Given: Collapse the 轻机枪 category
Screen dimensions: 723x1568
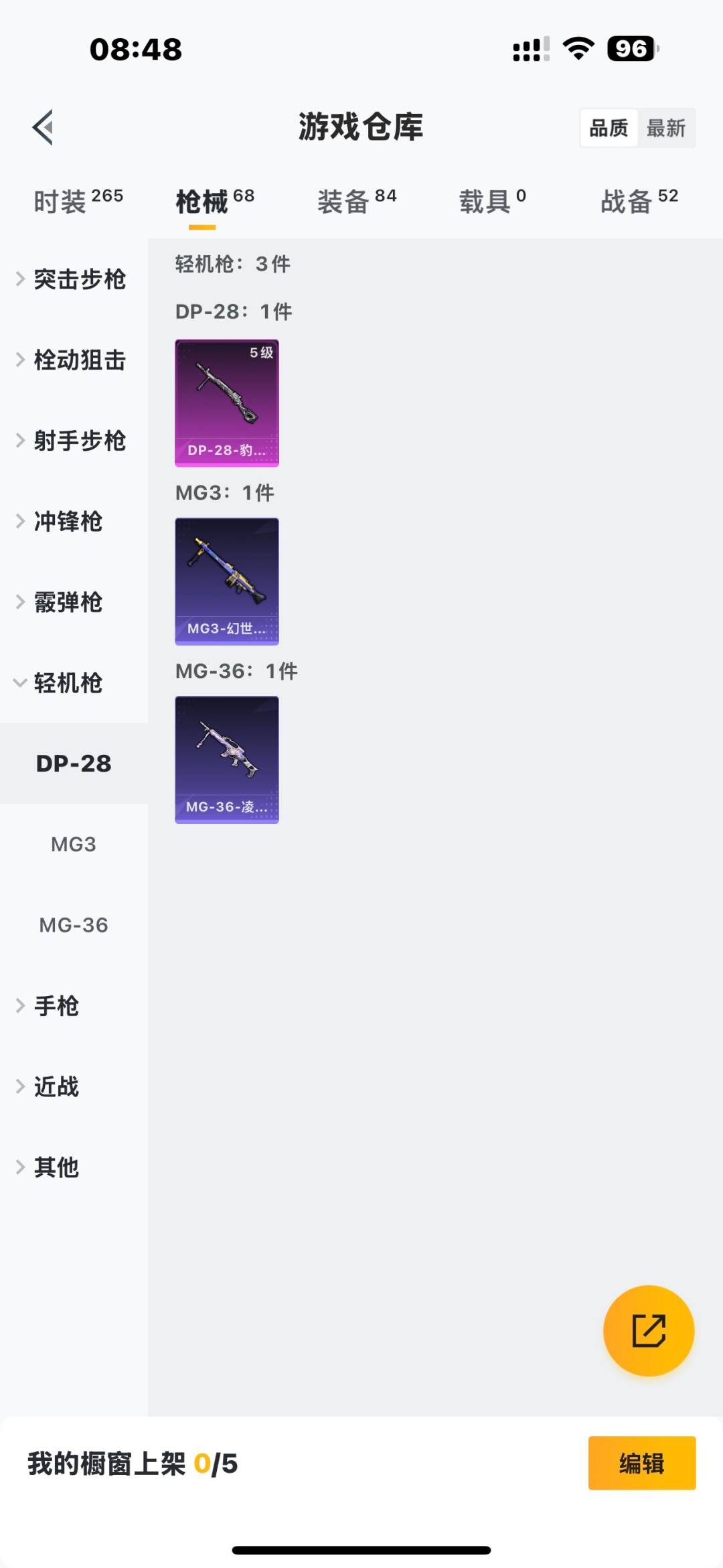Looking at the screenshot, I should [x=67, y=683].
